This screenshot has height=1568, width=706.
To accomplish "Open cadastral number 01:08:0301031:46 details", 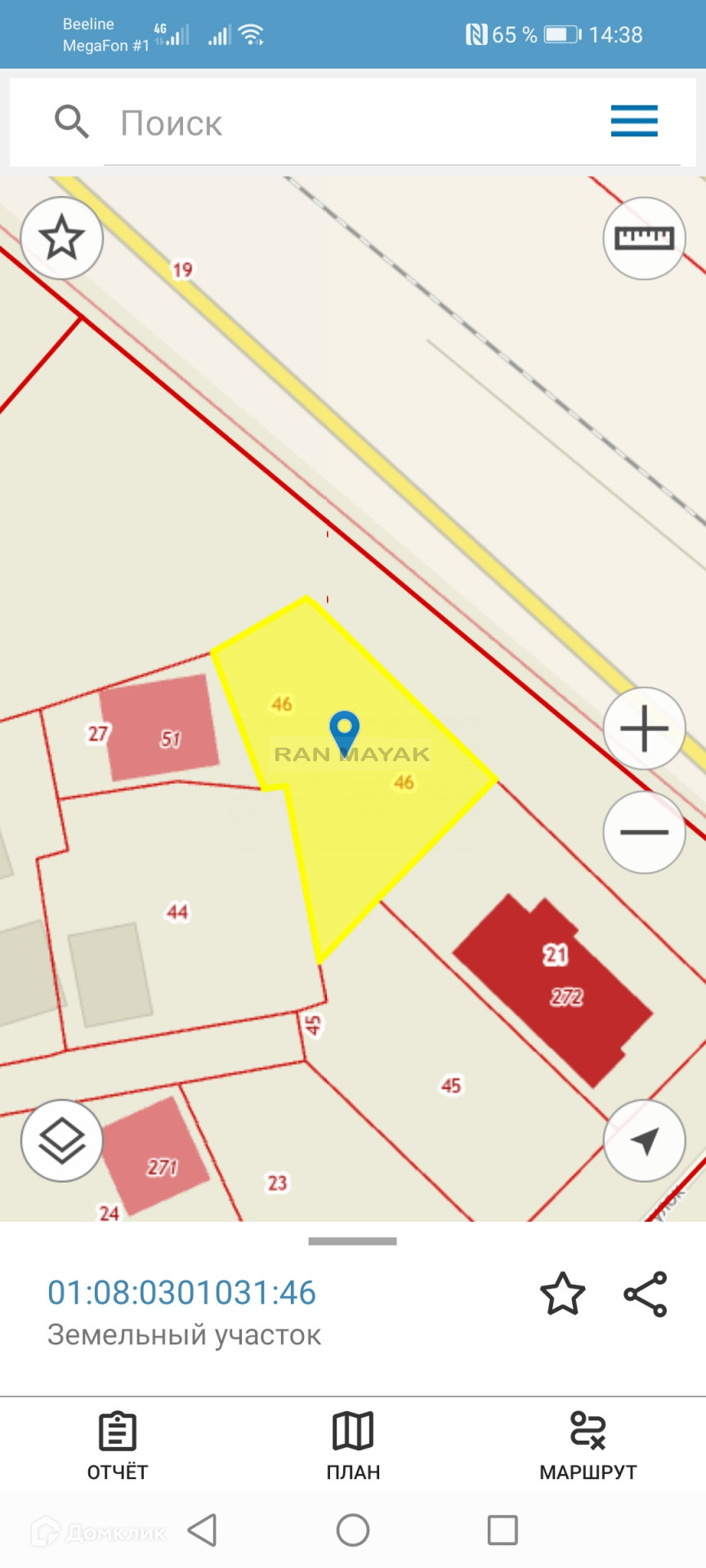I will [x=181, y=1293].
